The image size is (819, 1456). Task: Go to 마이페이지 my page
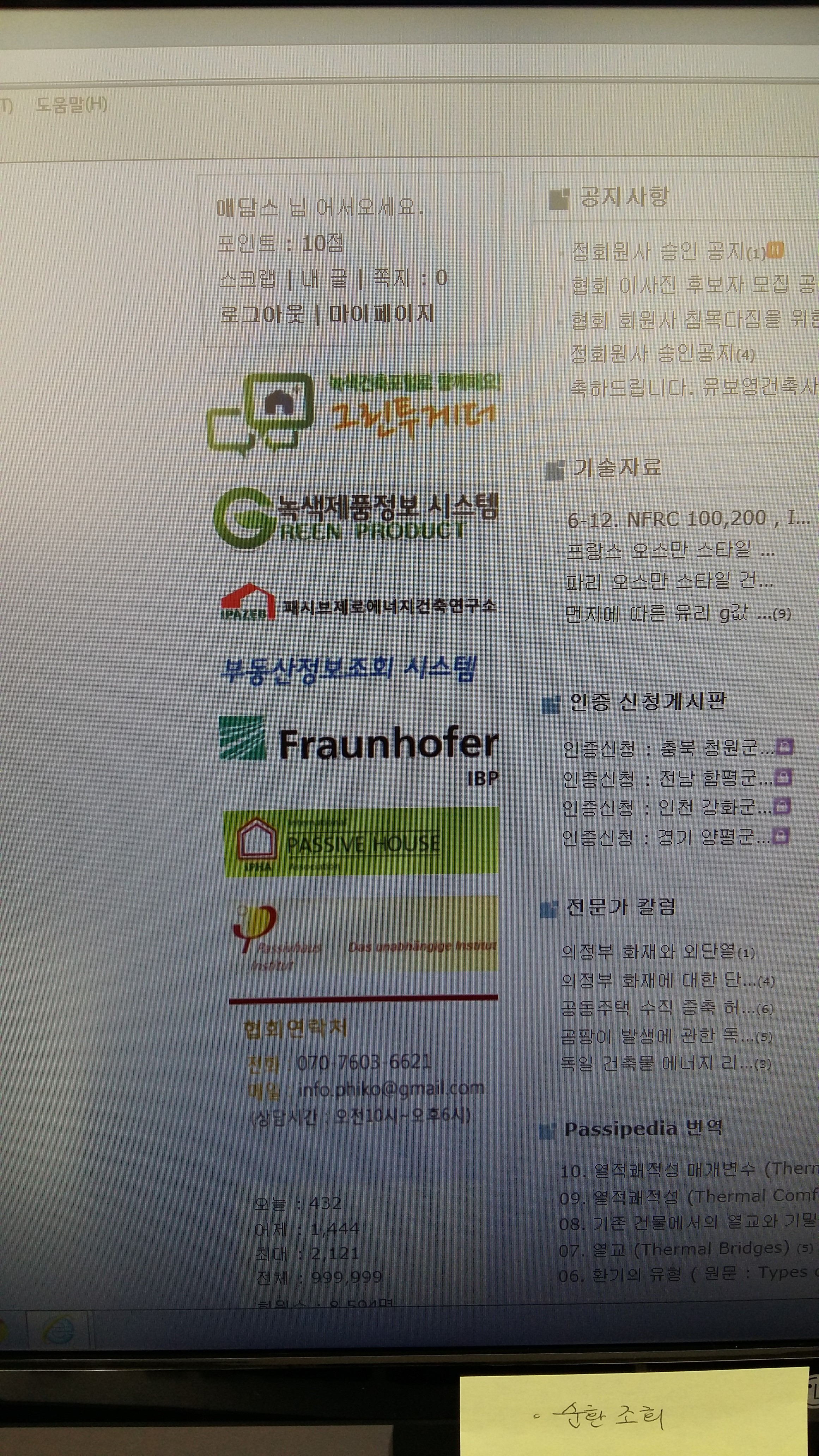[x=382, y=314]
